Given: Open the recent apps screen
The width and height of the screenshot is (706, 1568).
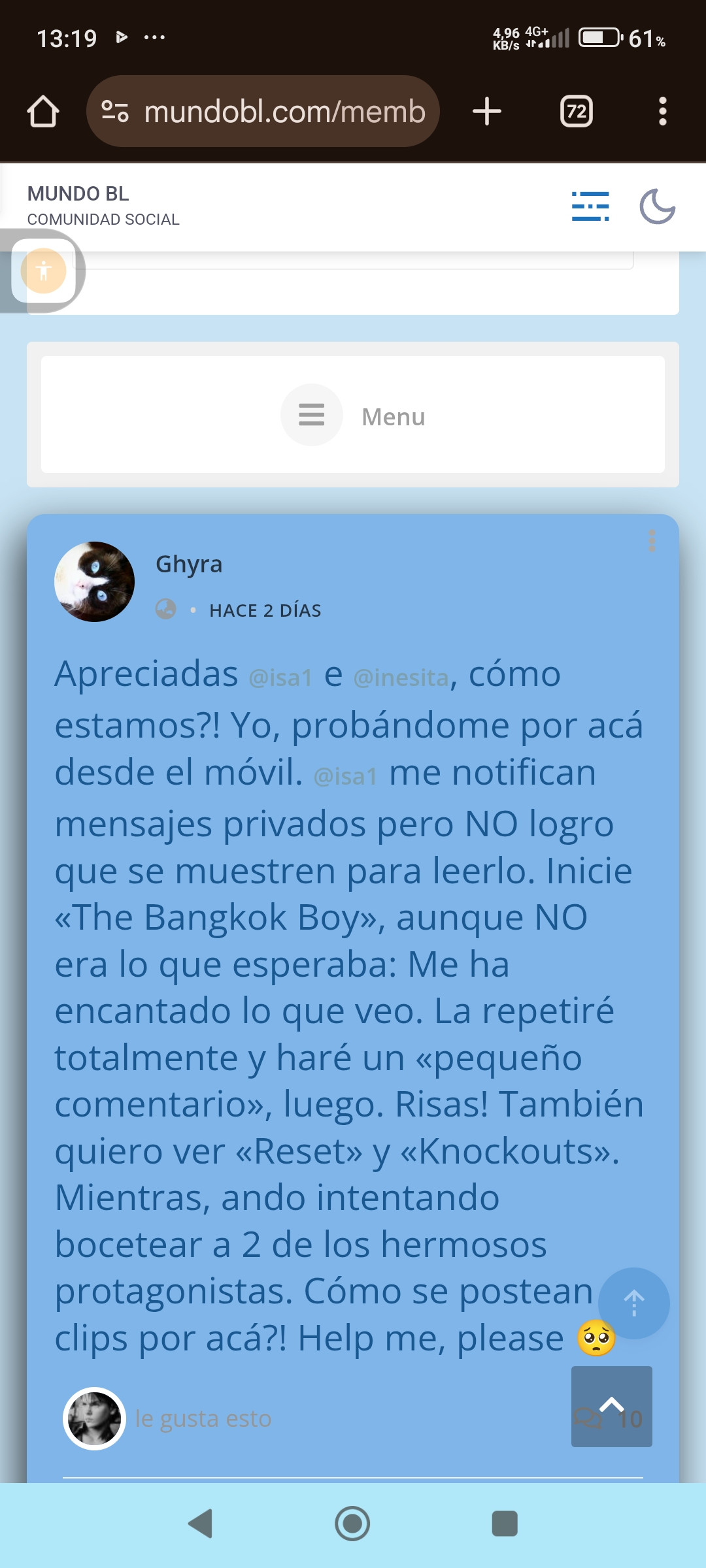Looking at the screenshot, I should tap(505, 1524).
